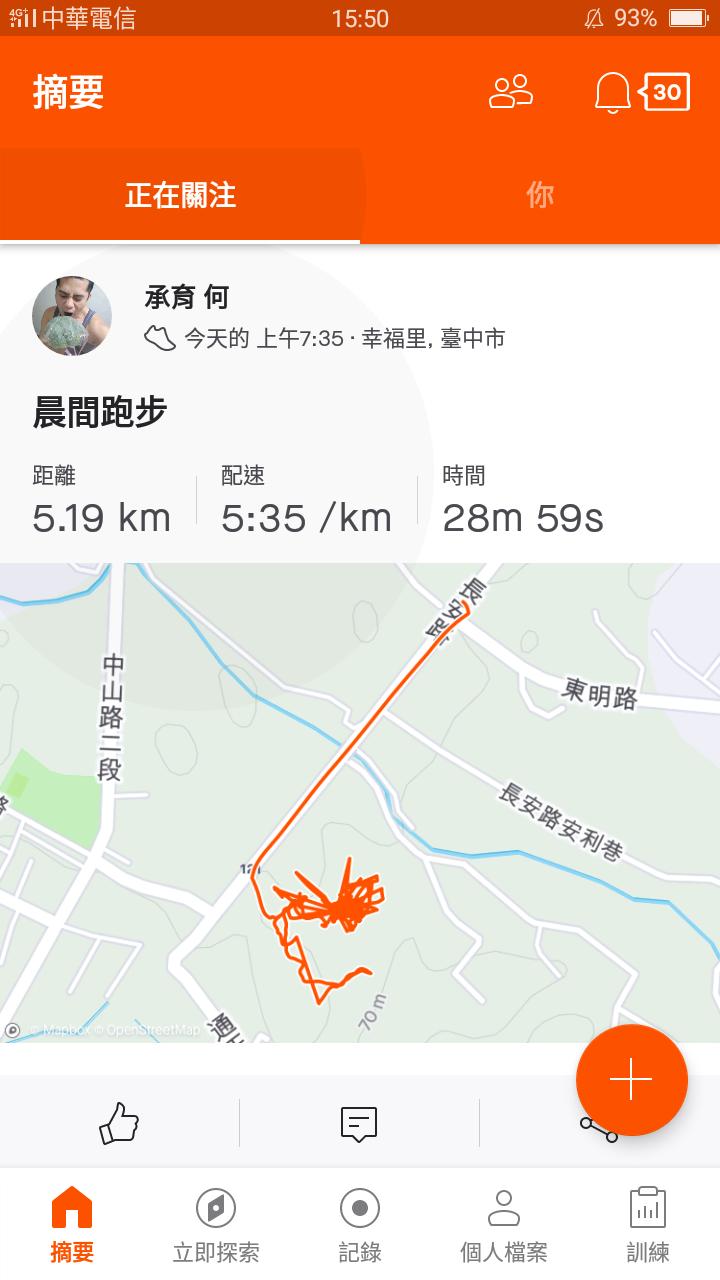The image size is (720, 1280).
Task: Switch to the 你 tab
Action: pyautogui.click(x=540, y=195)
